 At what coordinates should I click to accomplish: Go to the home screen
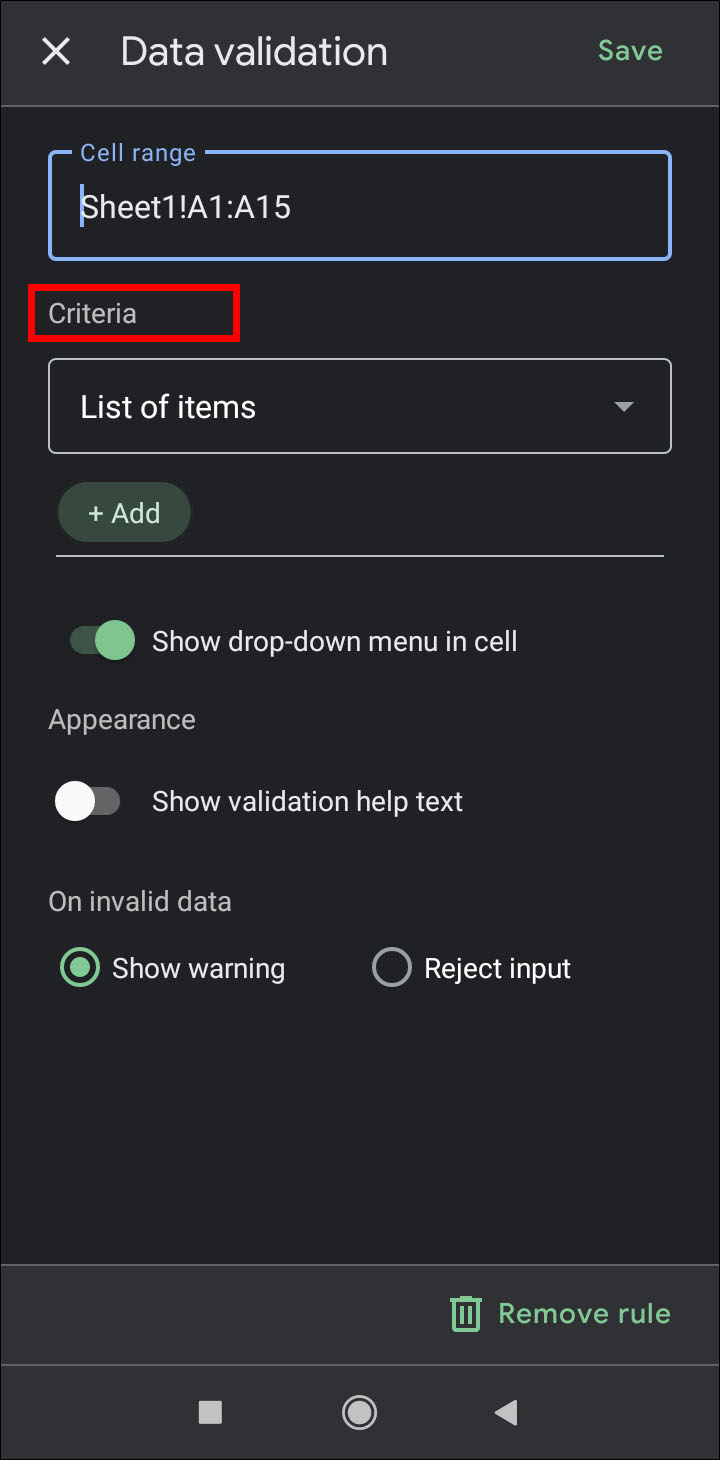point(359,1412)
